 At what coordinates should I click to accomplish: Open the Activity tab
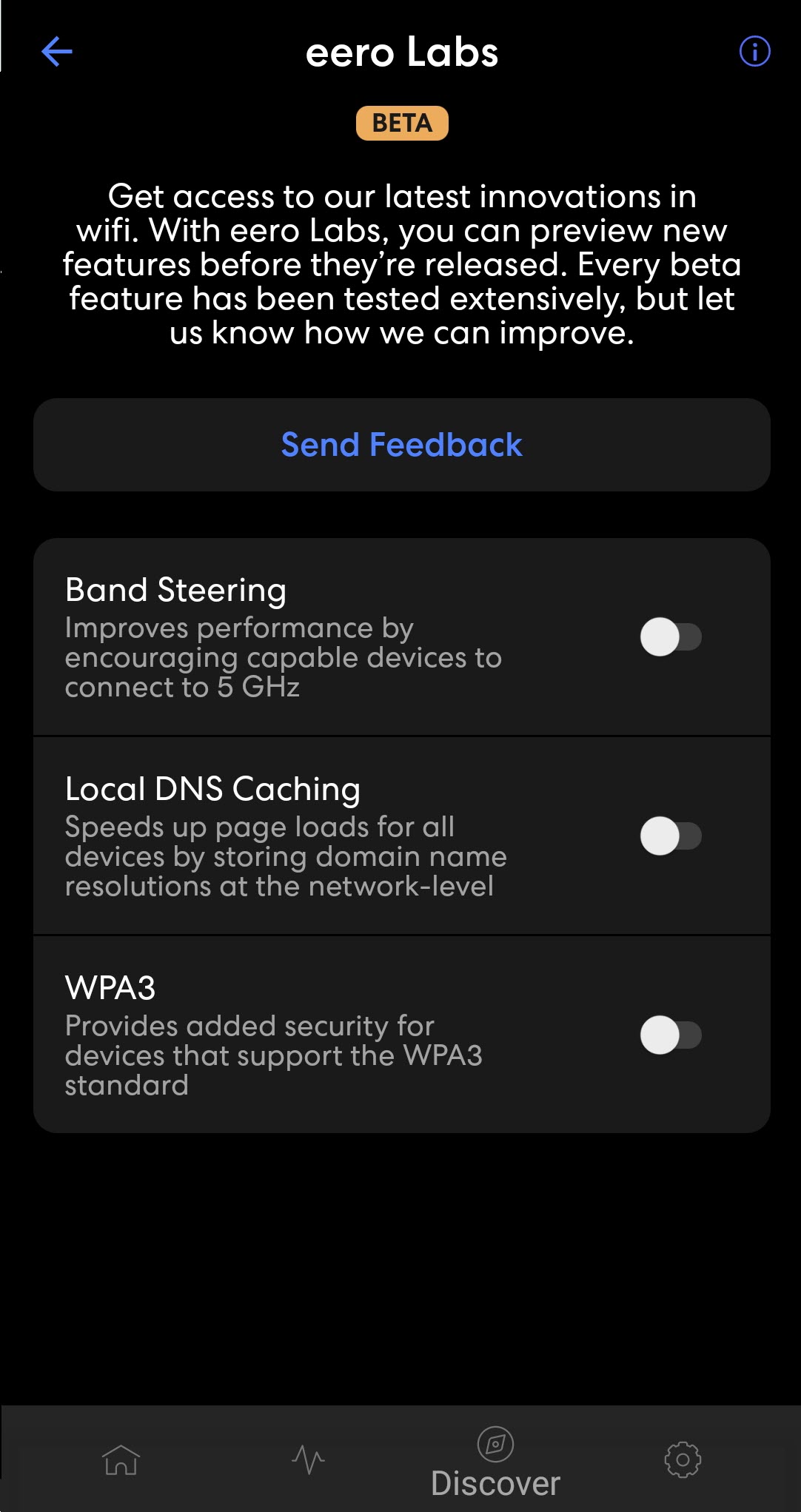[308, 1459]
